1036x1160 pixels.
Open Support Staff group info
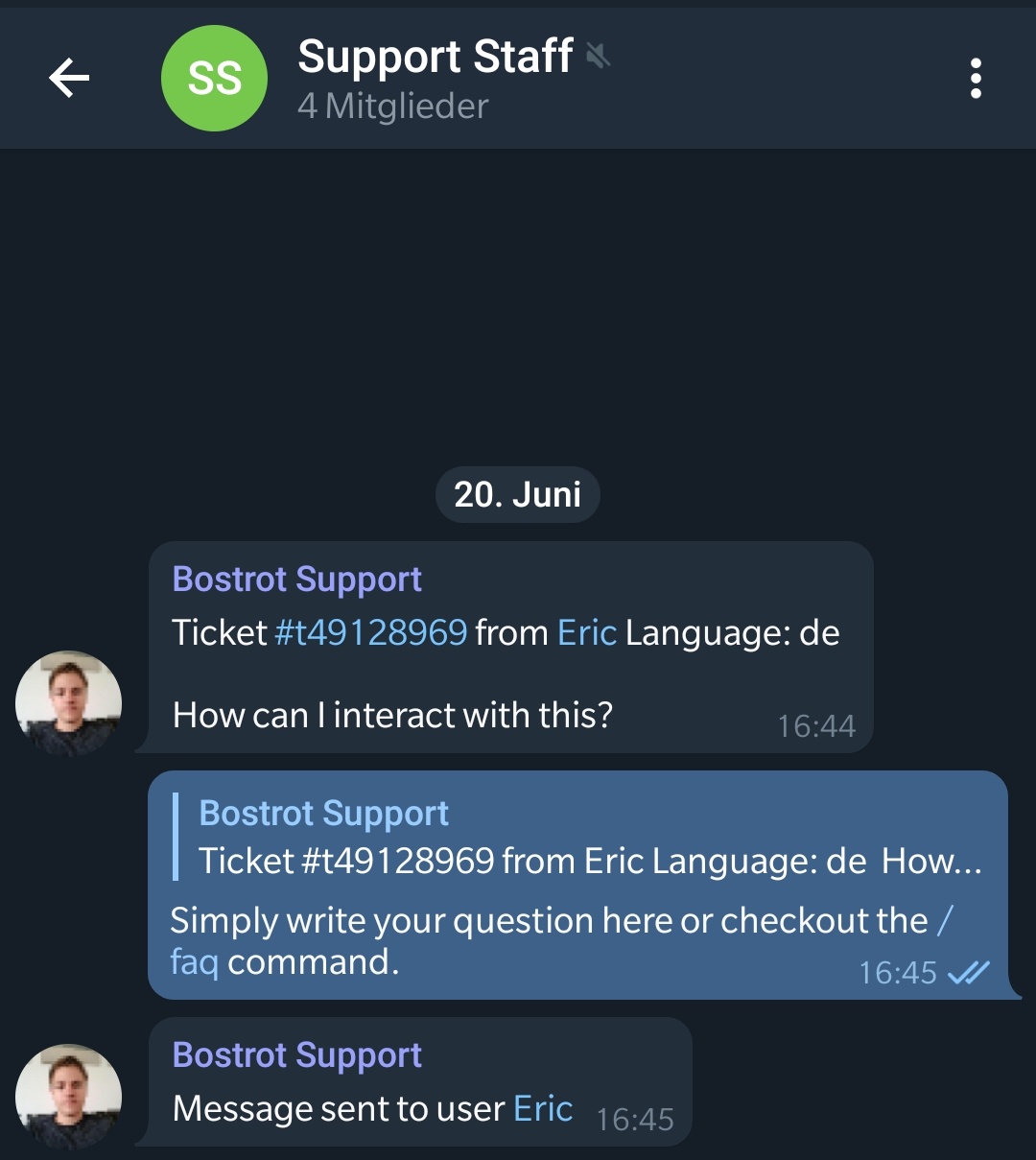(435, 78)
